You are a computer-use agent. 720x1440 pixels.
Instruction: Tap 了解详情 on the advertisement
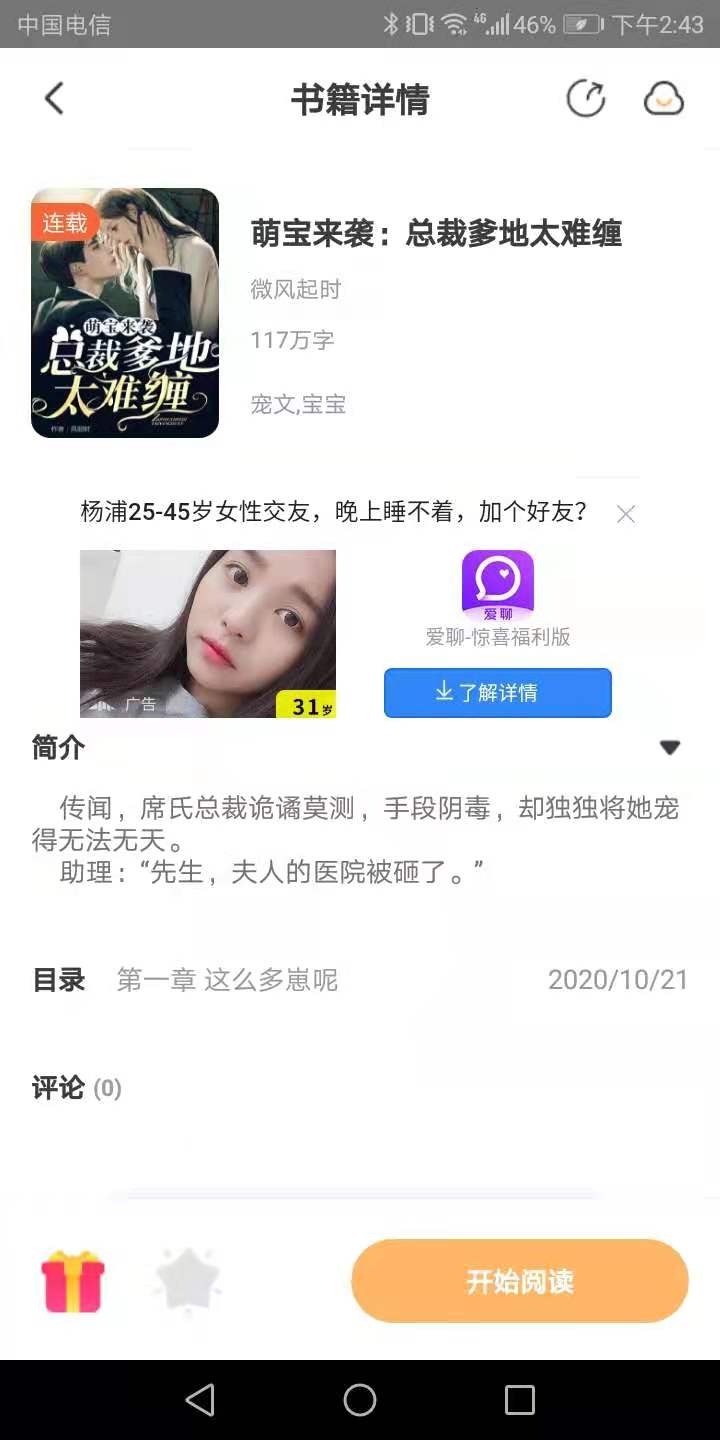(x=497, y=692)
